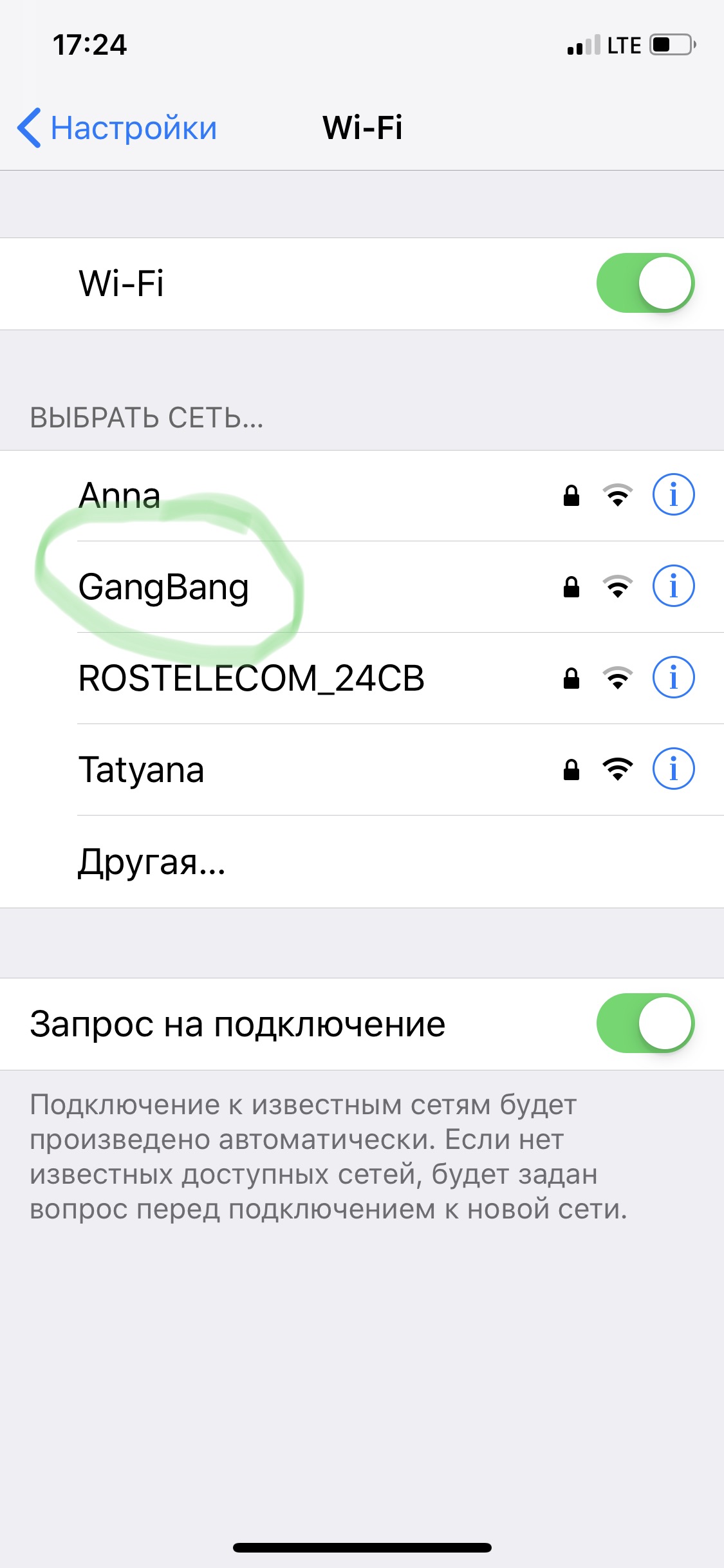Open info for the Anna network
The image size is (724, 1568).
click(673, 495)
